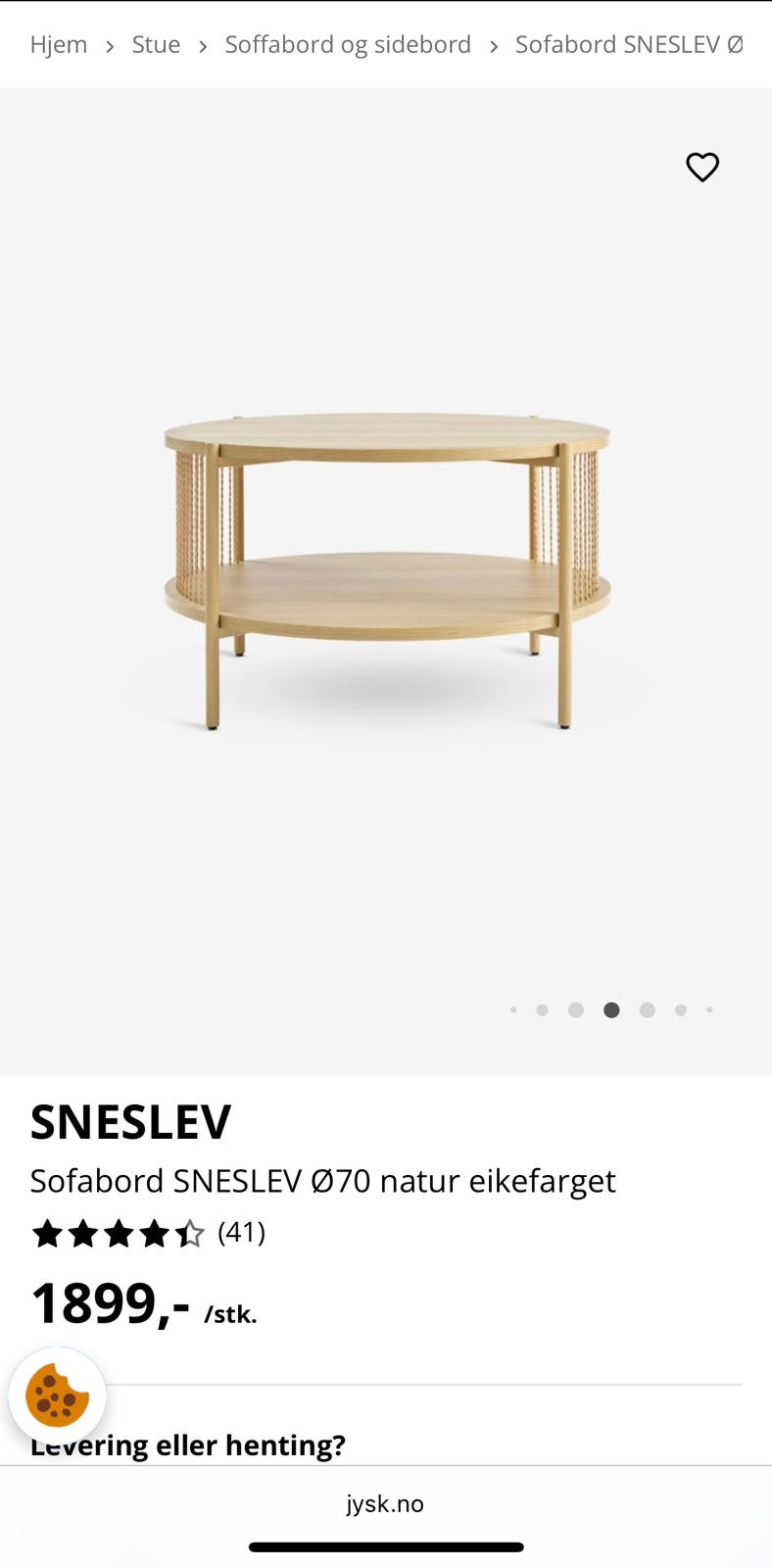Open cookie settings button
The height and width of the screenshot is (1568, 772).
coord(57,1396)
